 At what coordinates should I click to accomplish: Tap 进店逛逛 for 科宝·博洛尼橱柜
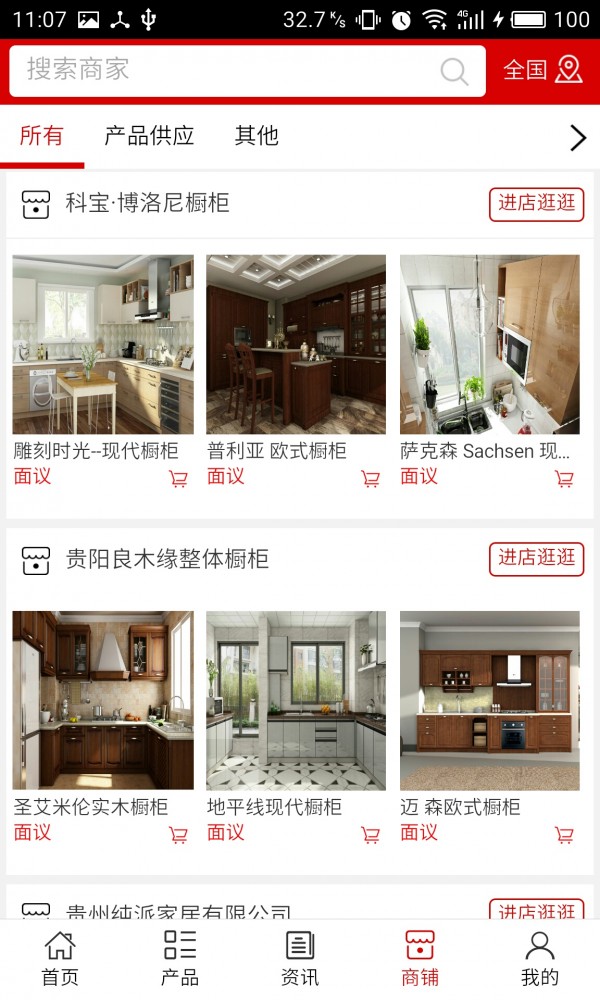point(536,203)
